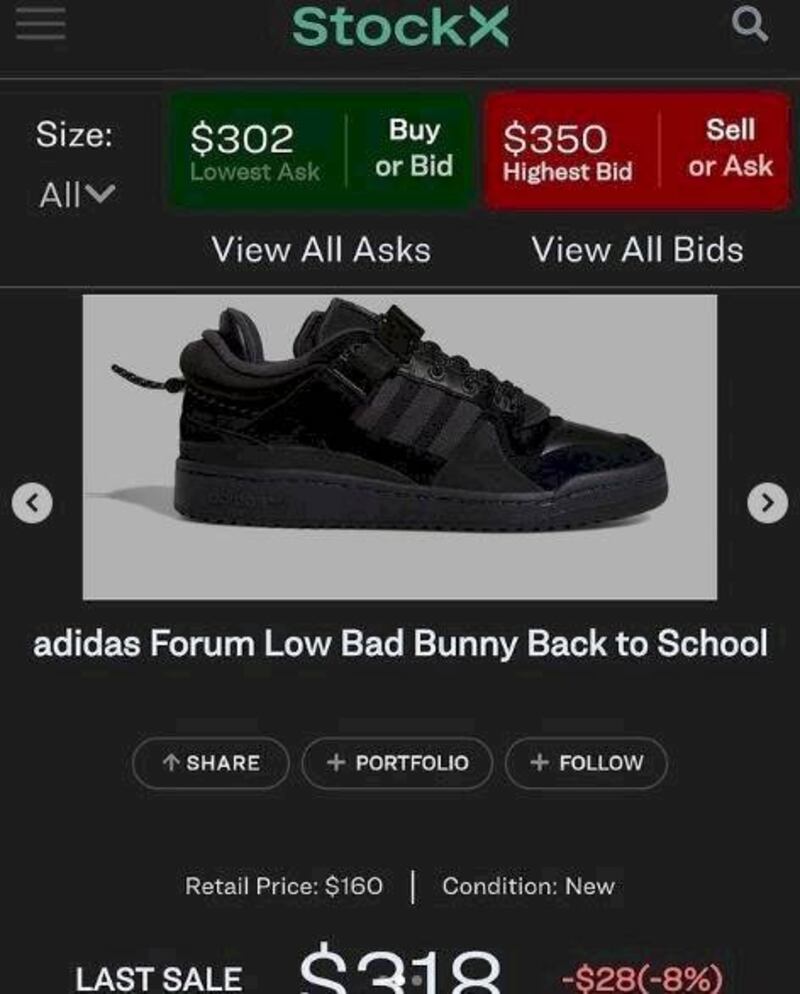This screenshot has width=800, height=994.
Task: Open View All Bids
Action: (x=637, y=249)
